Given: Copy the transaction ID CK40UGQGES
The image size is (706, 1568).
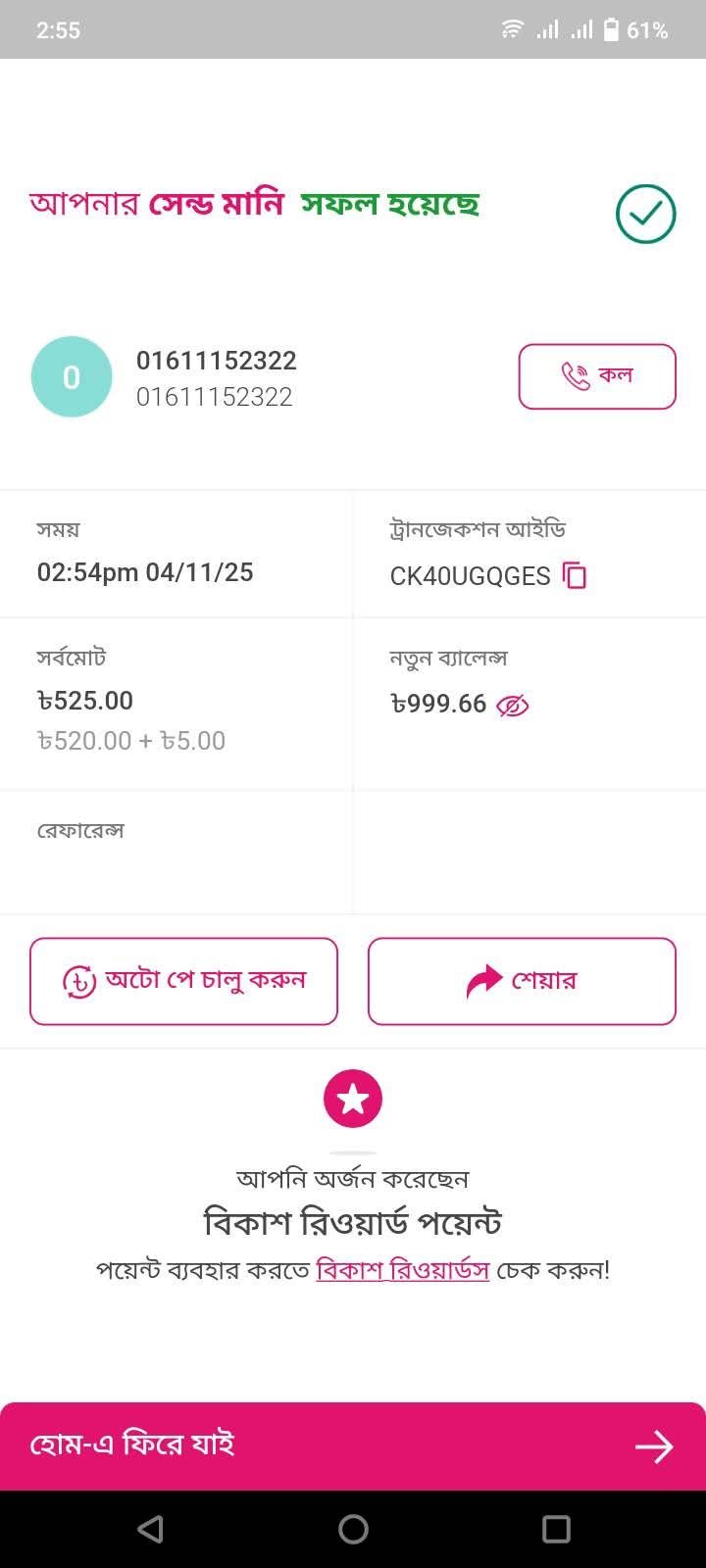Looking at the screenshot, I should point(575,576).
